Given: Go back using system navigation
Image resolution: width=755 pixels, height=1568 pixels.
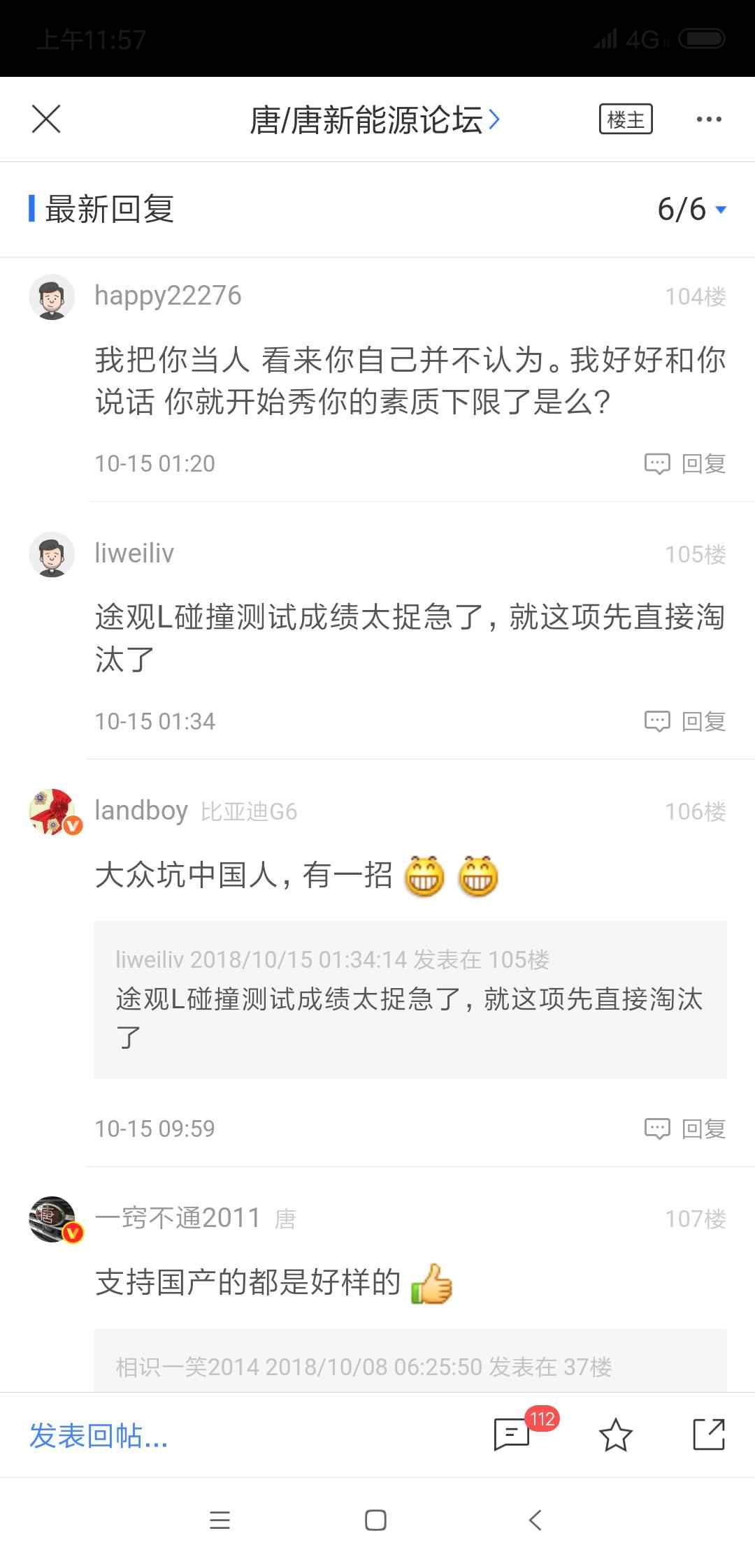Looking at the screenshot, I should click(535, 1520).
